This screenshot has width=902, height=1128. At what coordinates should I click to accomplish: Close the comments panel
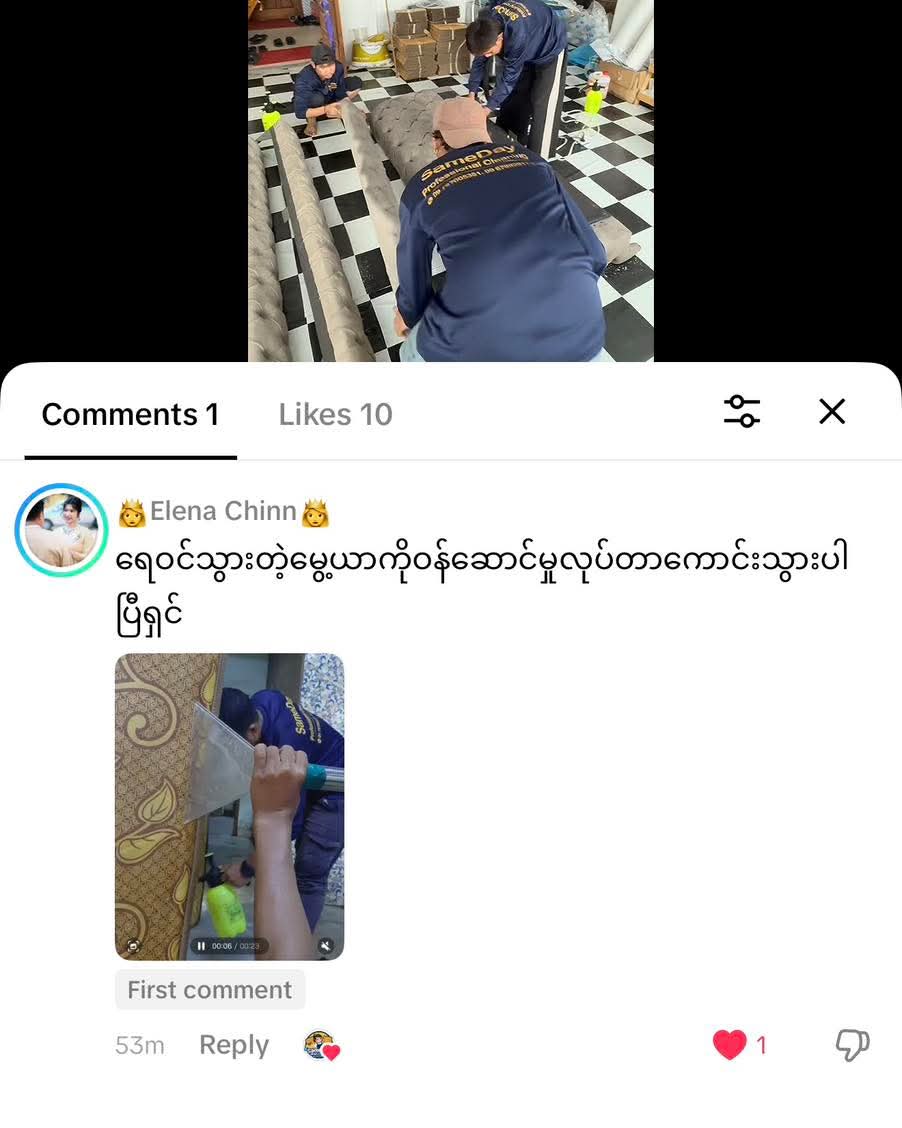click(x=832, y=411)
